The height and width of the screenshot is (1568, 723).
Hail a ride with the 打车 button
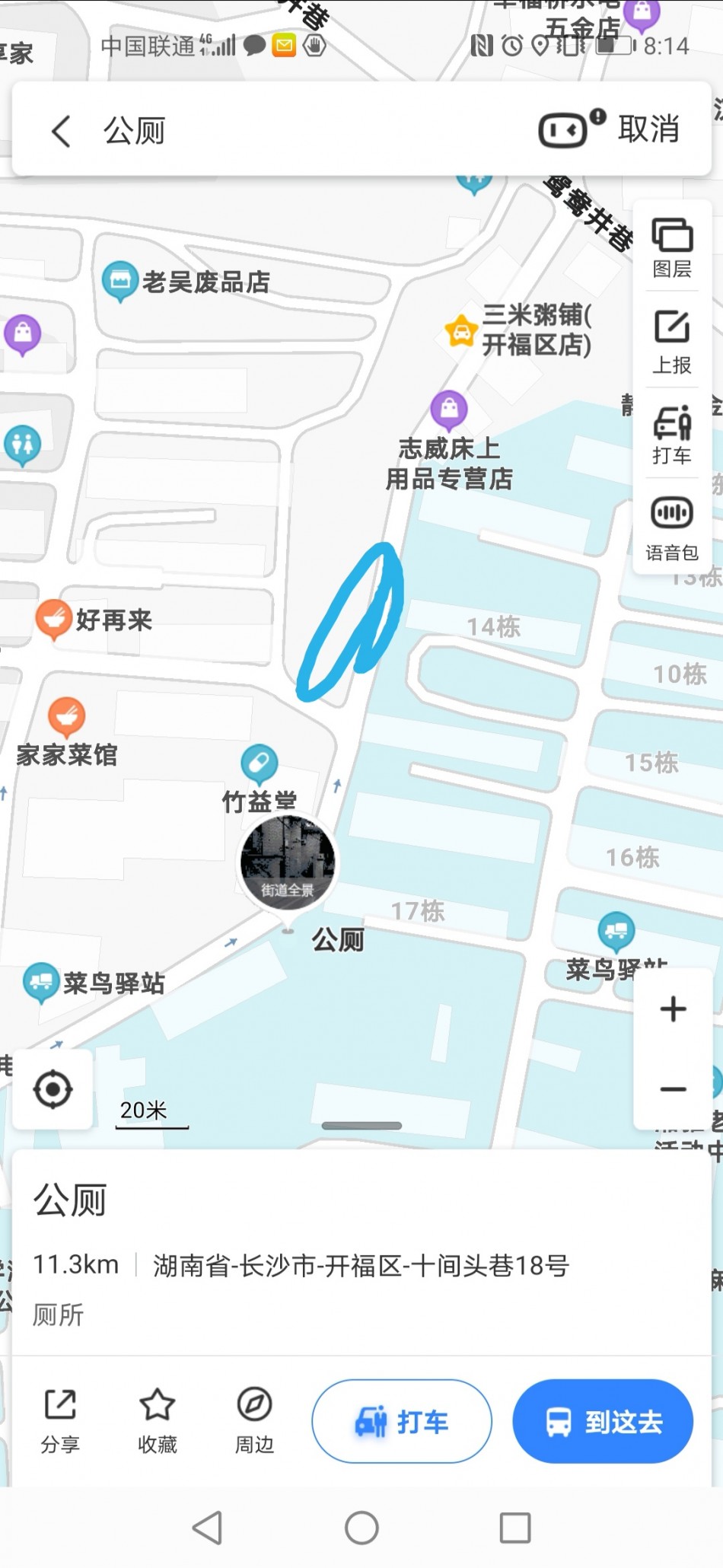401,1421
